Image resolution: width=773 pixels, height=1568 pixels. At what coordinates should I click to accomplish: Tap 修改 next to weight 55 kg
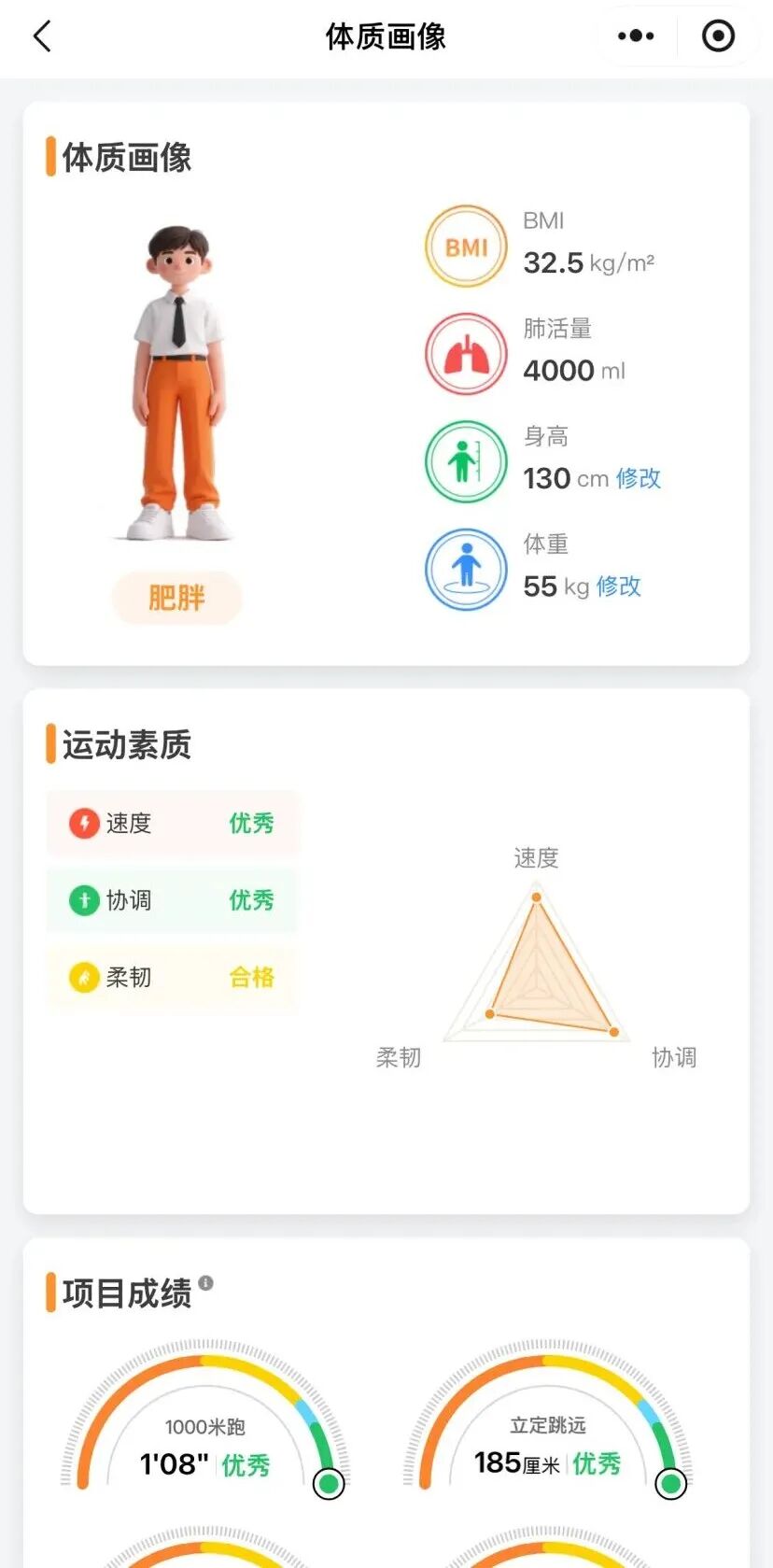point(618,586)
